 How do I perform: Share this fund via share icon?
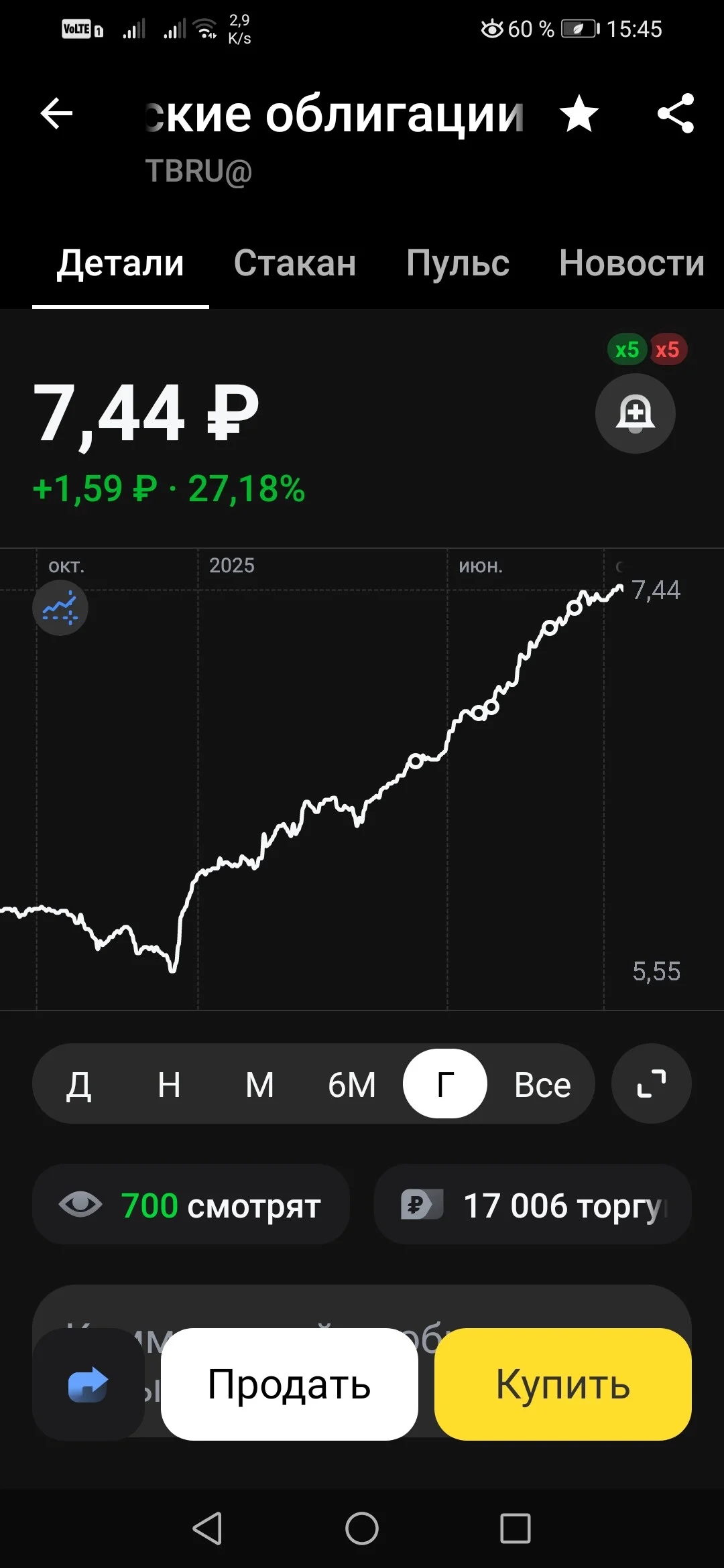pyautogui.click(x=676, y=113)
